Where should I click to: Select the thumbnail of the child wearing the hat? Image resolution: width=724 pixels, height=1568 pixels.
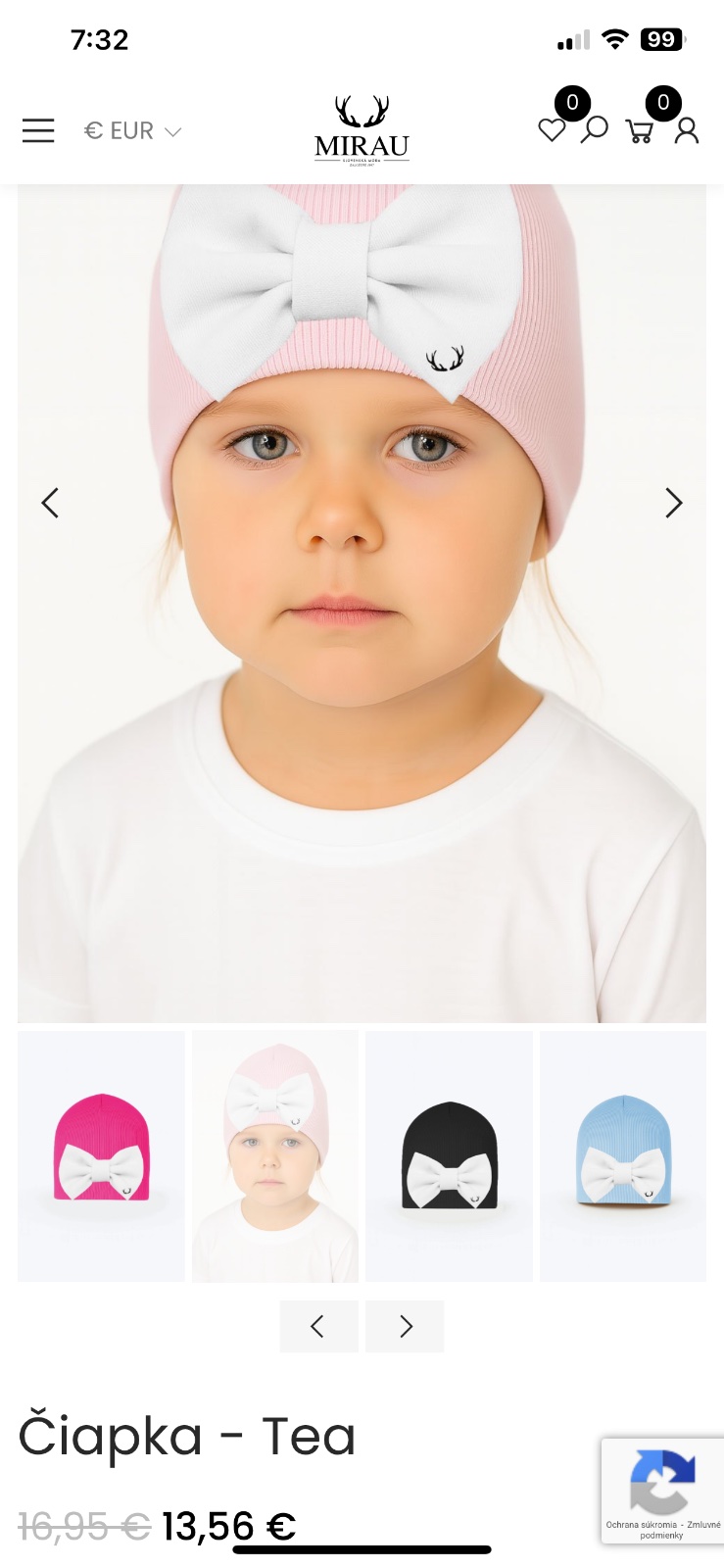click(x=275, y=1155)
